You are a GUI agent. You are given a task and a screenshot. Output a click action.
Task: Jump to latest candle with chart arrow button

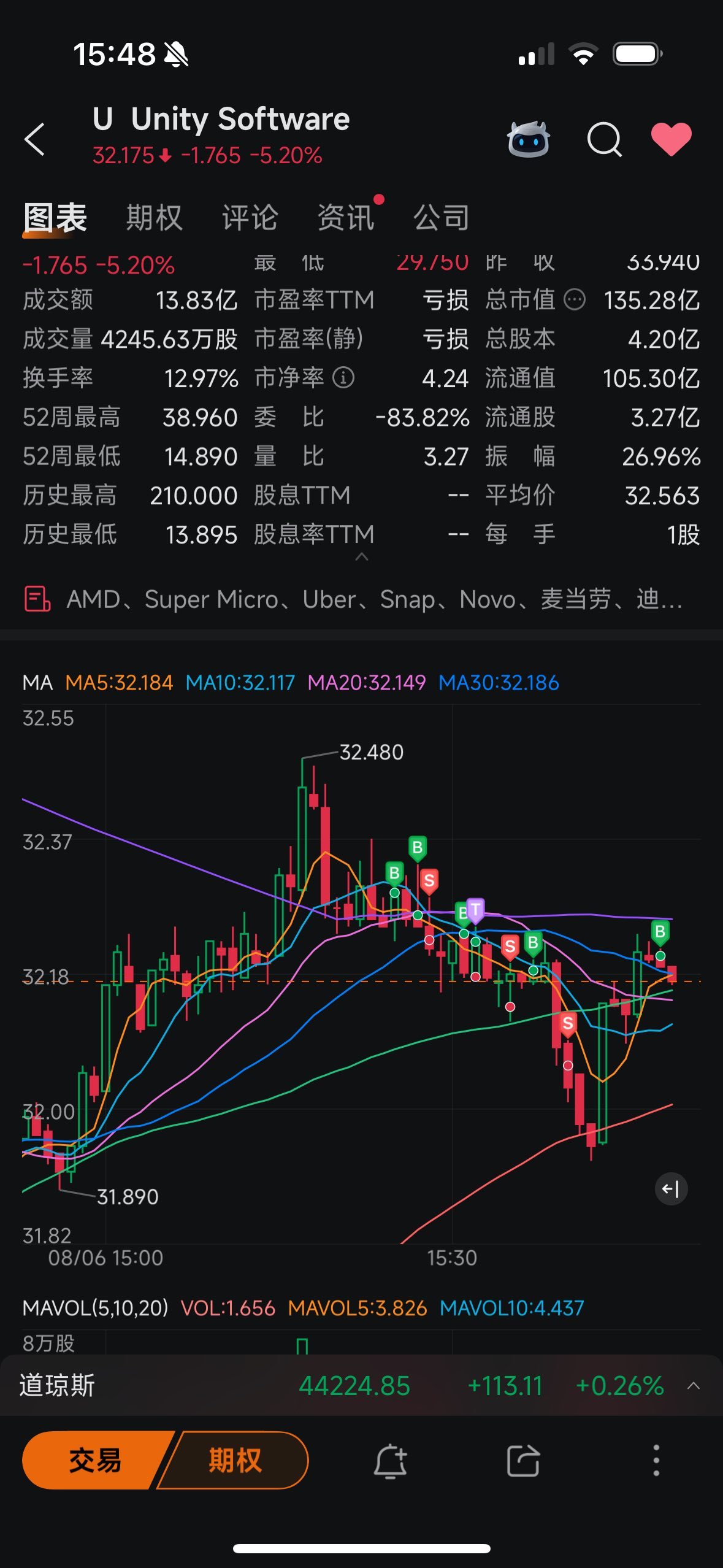click(x=671, y=1189)
